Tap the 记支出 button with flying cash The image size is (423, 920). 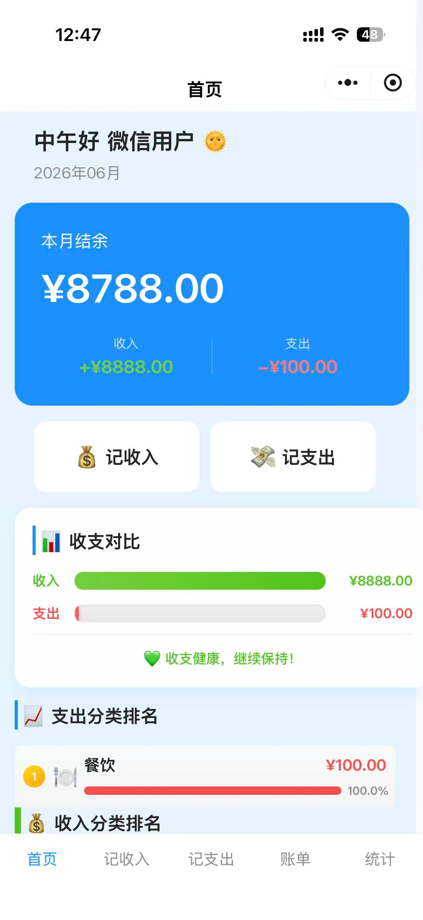(293, 456)
